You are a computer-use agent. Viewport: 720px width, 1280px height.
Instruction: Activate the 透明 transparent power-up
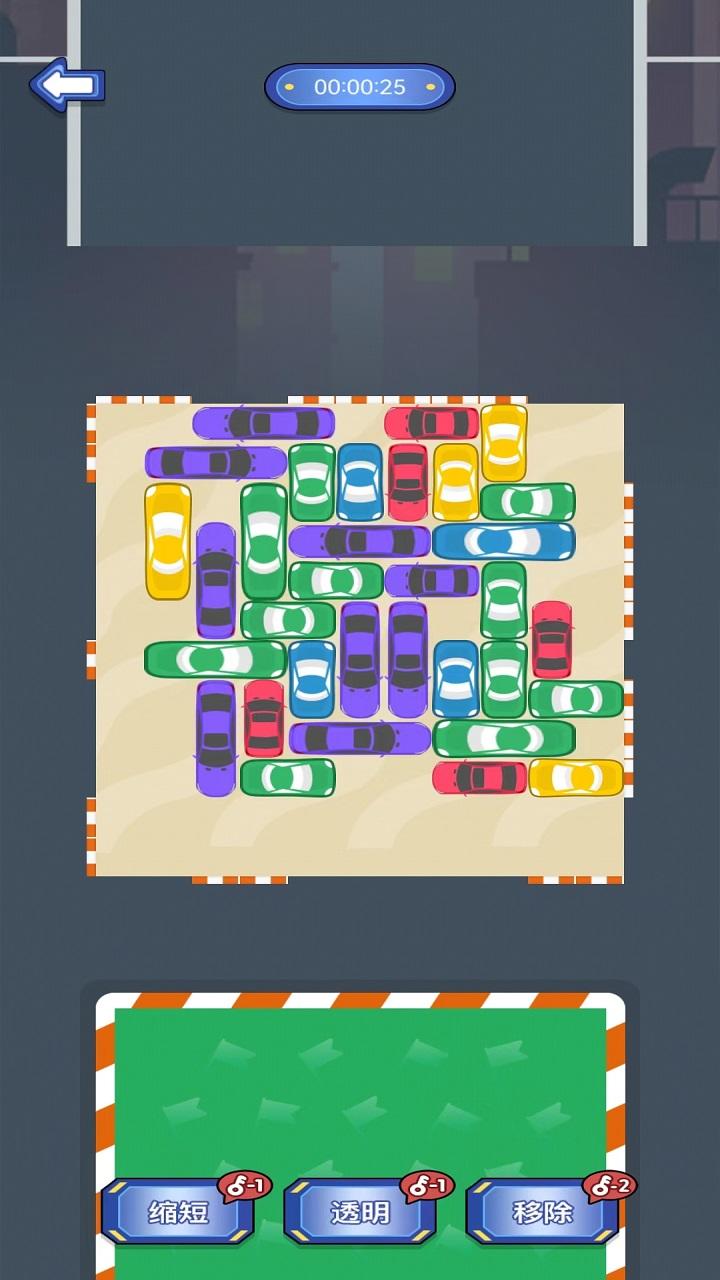pos(360,1212)
